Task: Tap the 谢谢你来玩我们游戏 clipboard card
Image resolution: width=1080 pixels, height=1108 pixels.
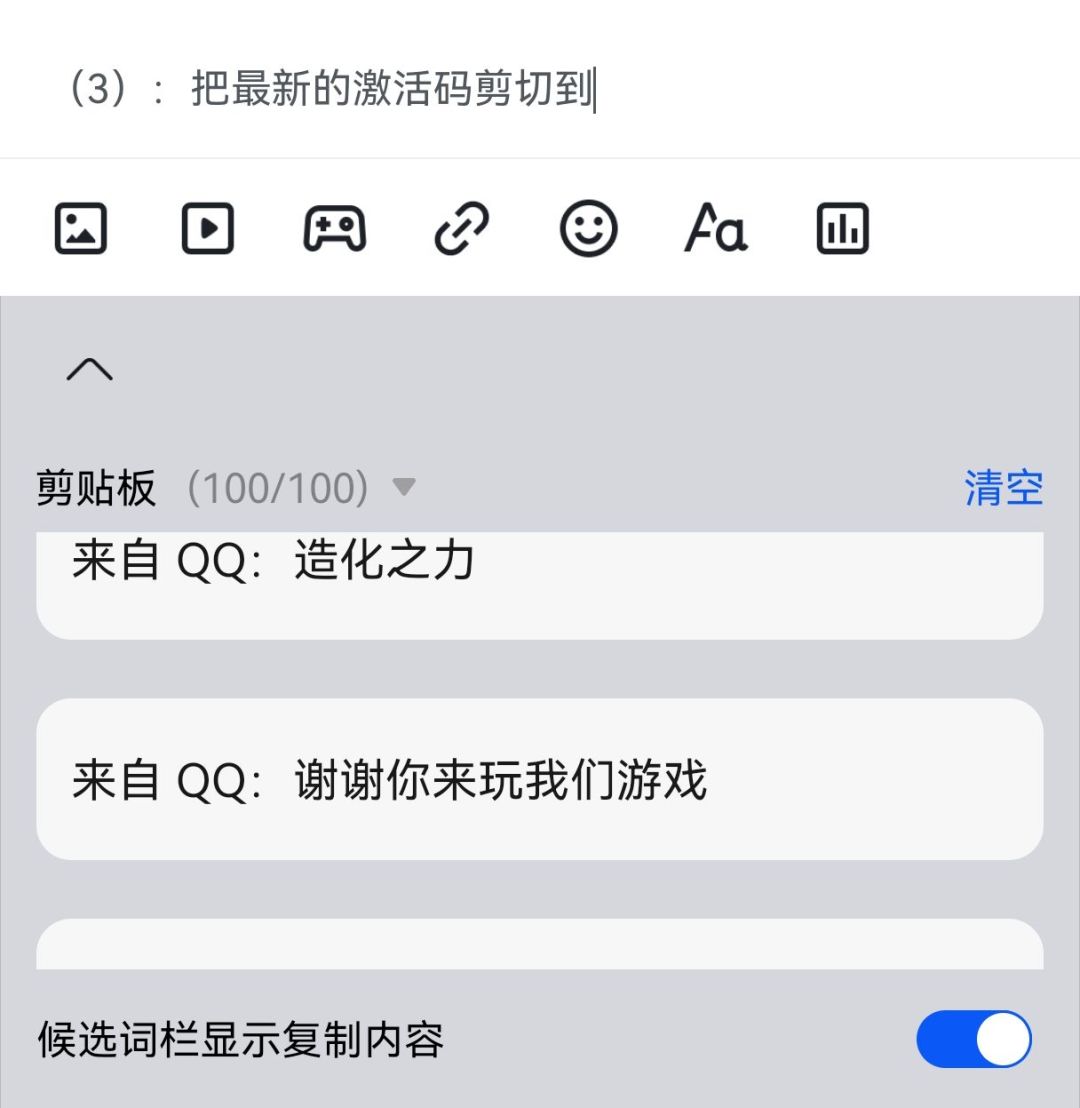Action: (x=540, y=780)
